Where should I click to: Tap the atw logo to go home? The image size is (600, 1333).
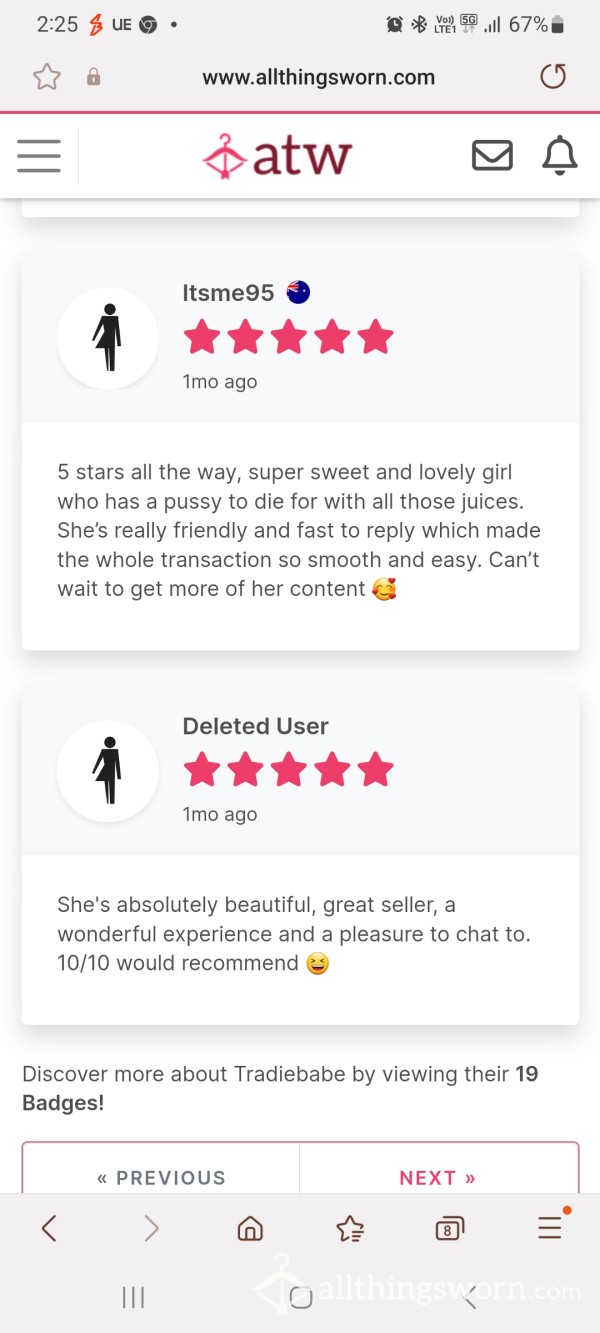tap(277, 156)
